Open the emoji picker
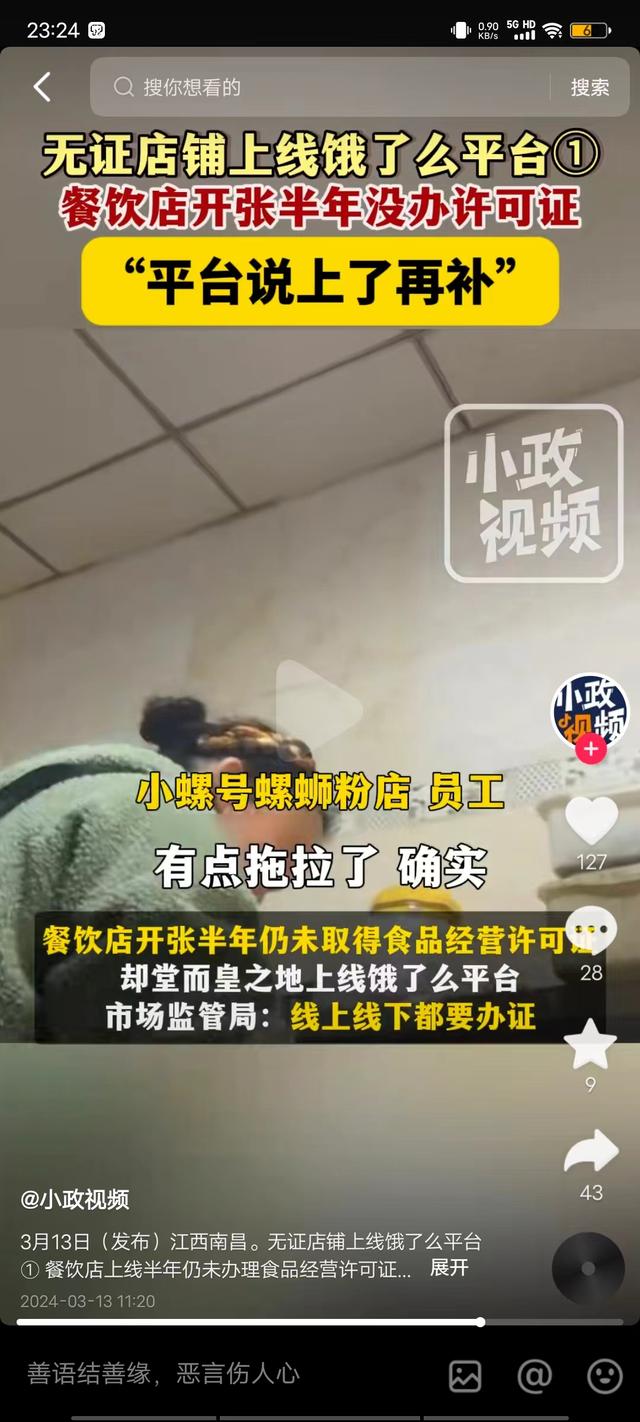Screen dimensions: 640x1422 coord(604,1376)
